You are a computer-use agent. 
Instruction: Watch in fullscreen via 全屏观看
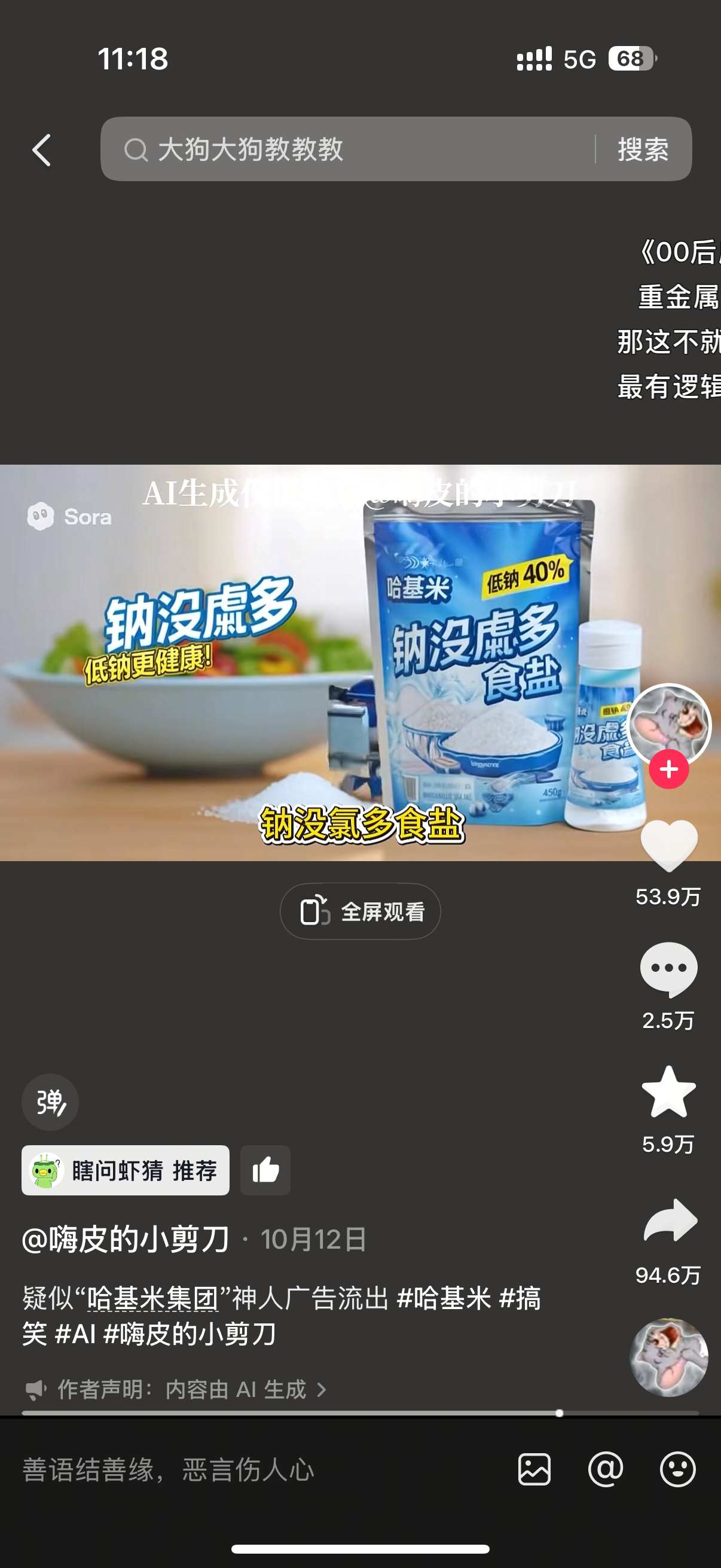pyautogui.click(x=360, y=911)
